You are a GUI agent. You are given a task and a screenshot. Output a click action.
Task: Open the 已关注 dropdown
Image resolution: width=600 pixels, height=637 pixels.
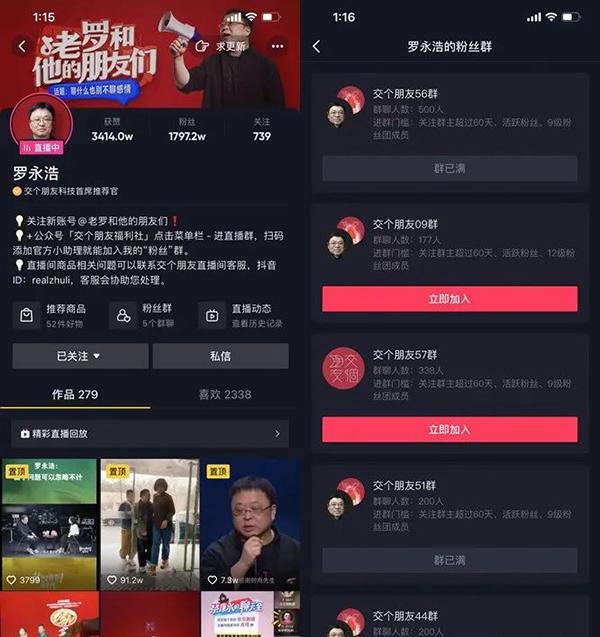coord(80,356)
